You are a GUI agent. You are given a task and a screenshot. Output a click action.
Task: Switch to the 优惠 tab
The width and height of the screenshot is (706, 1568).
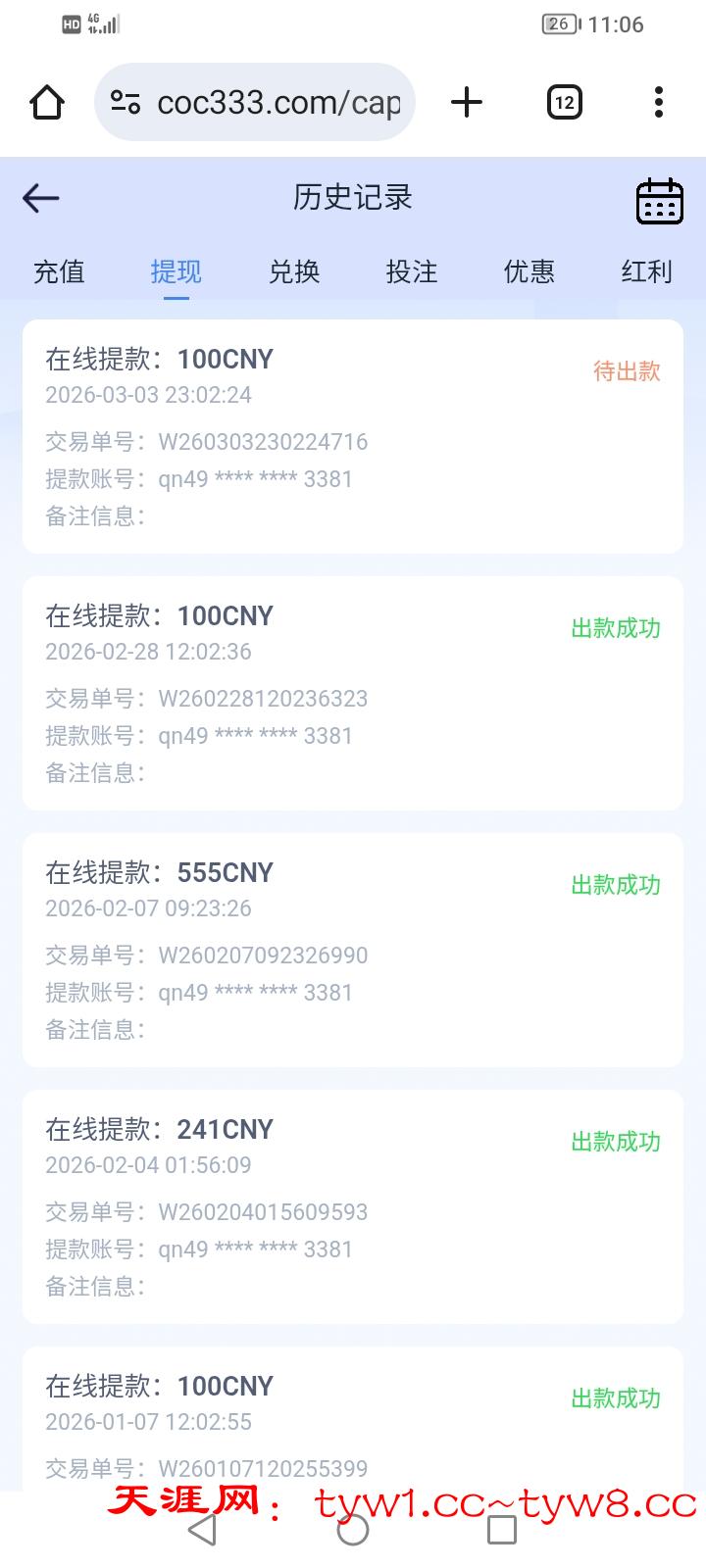(529, 271)
